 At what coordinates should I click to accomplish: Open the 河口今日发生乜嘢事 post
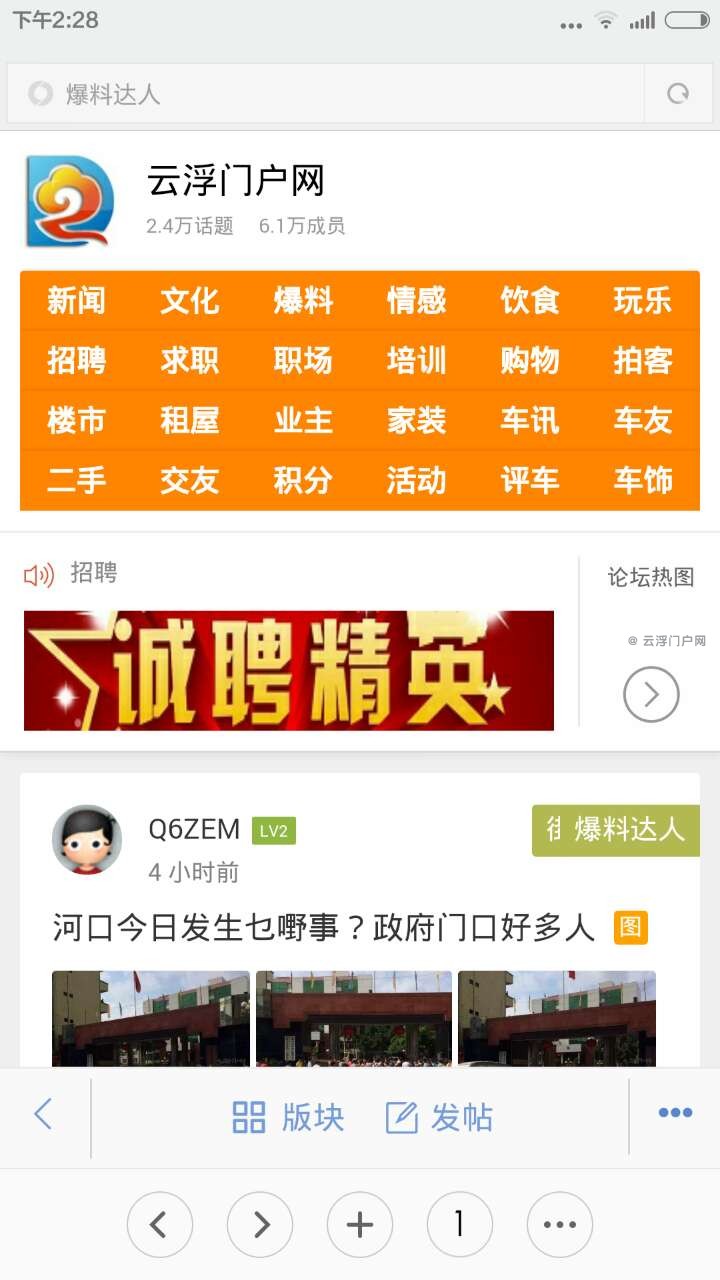click(323, 928)
